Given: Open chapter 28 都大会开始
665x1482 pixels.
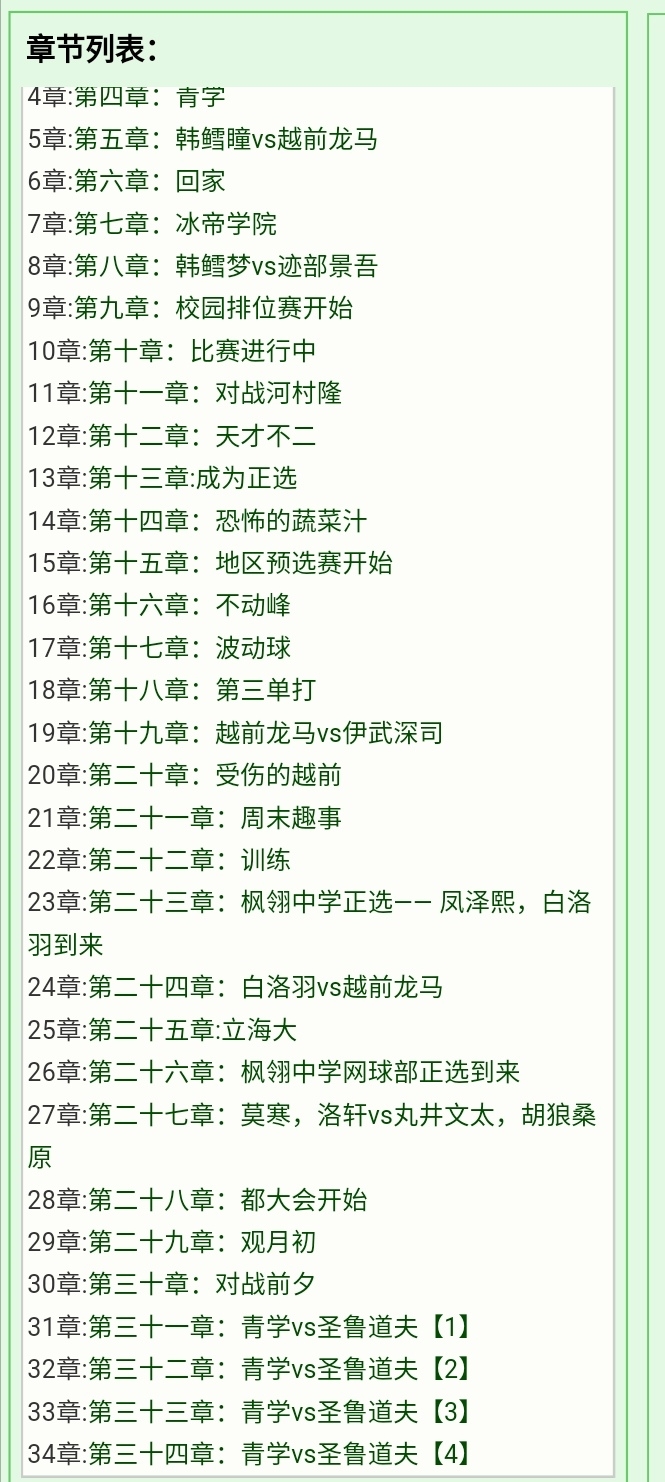Looking at the screenshot, I should tap(197, 1200).
